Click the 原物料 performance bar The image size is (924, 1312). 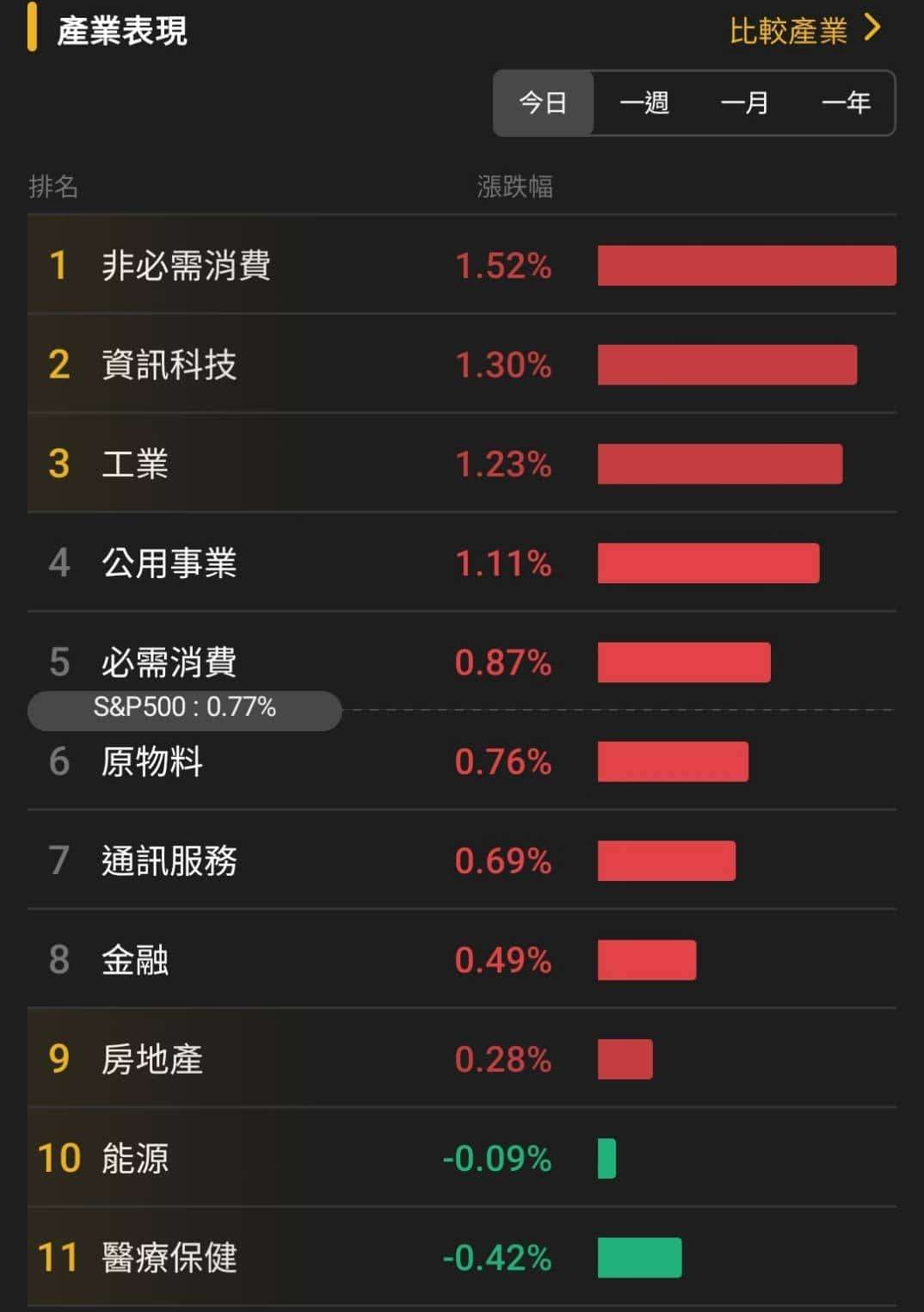pos(674,761)
